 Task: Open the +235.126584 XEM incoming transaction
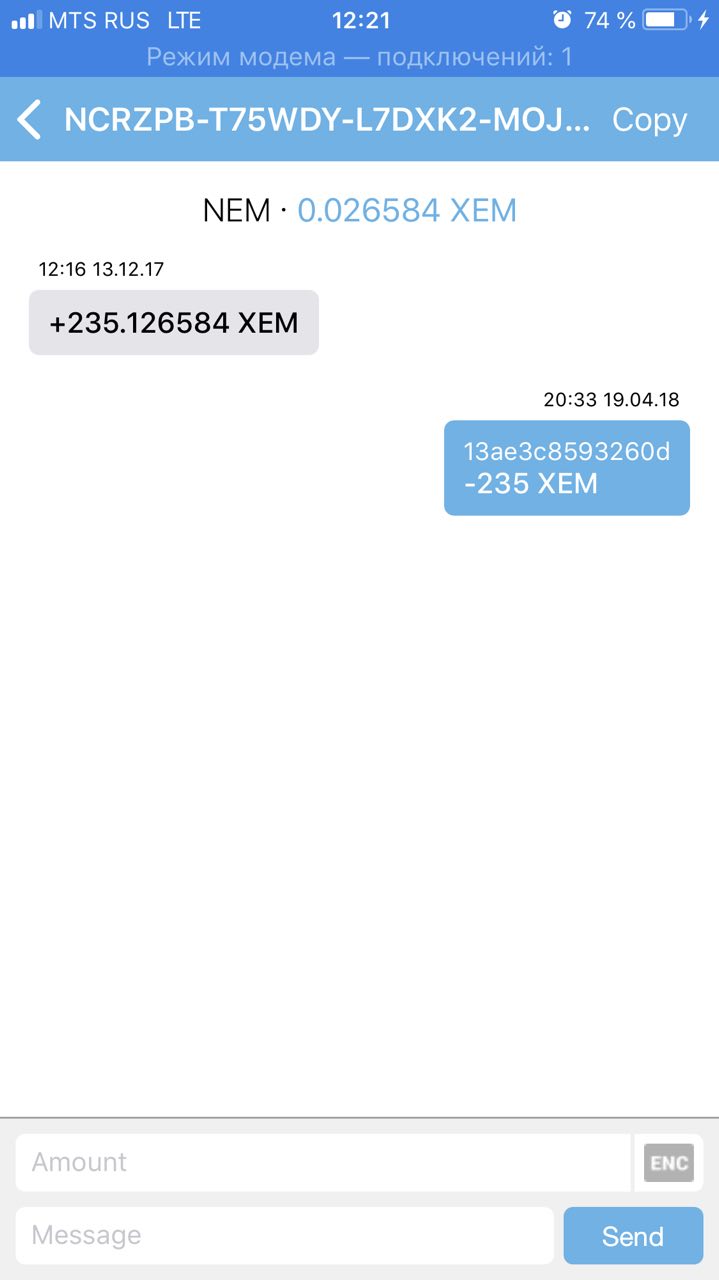coord(174,323)
